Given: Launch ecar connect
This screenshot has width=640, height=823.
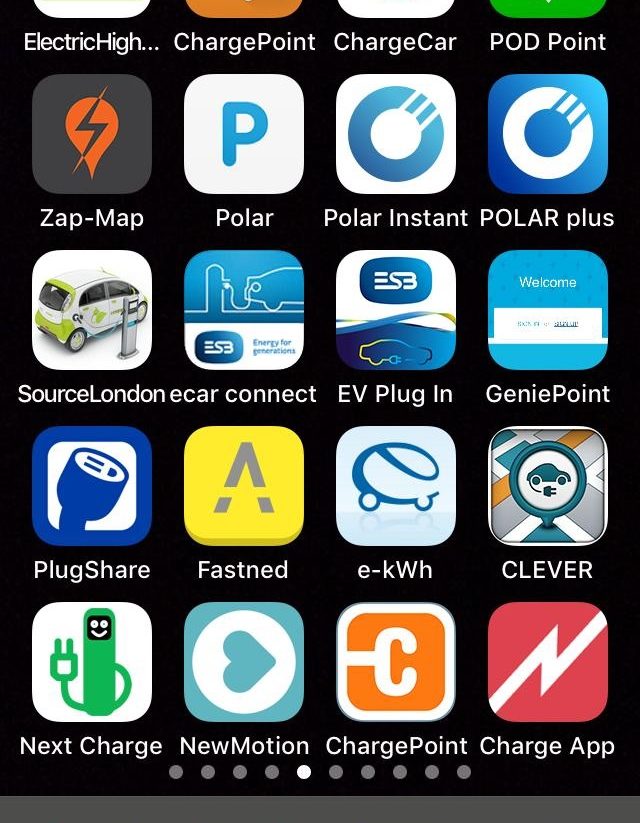Looking at the screenshot, I should pyautogui.click(x=244, y=310).
